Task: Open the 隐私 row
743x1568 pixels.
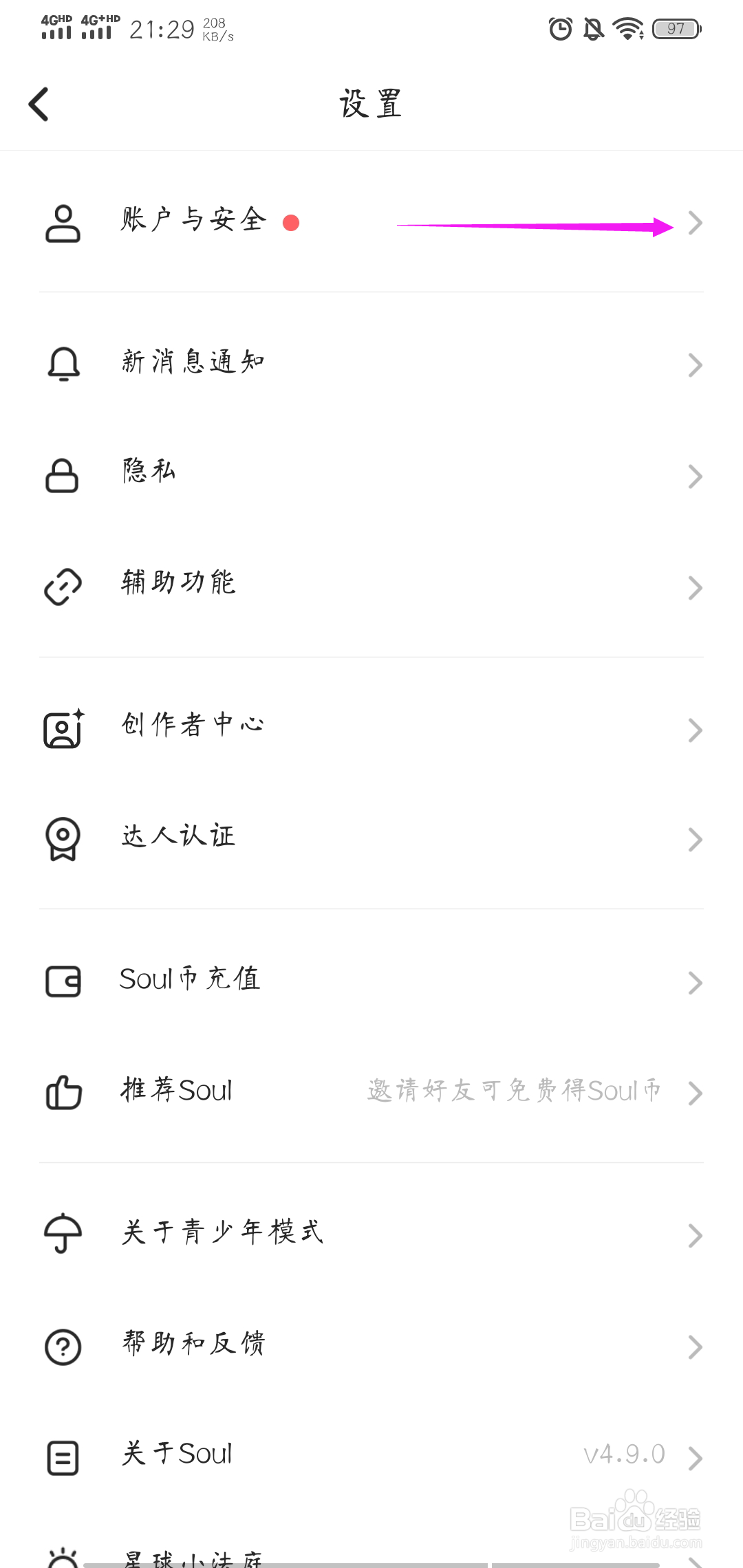Action: (371, 475)
